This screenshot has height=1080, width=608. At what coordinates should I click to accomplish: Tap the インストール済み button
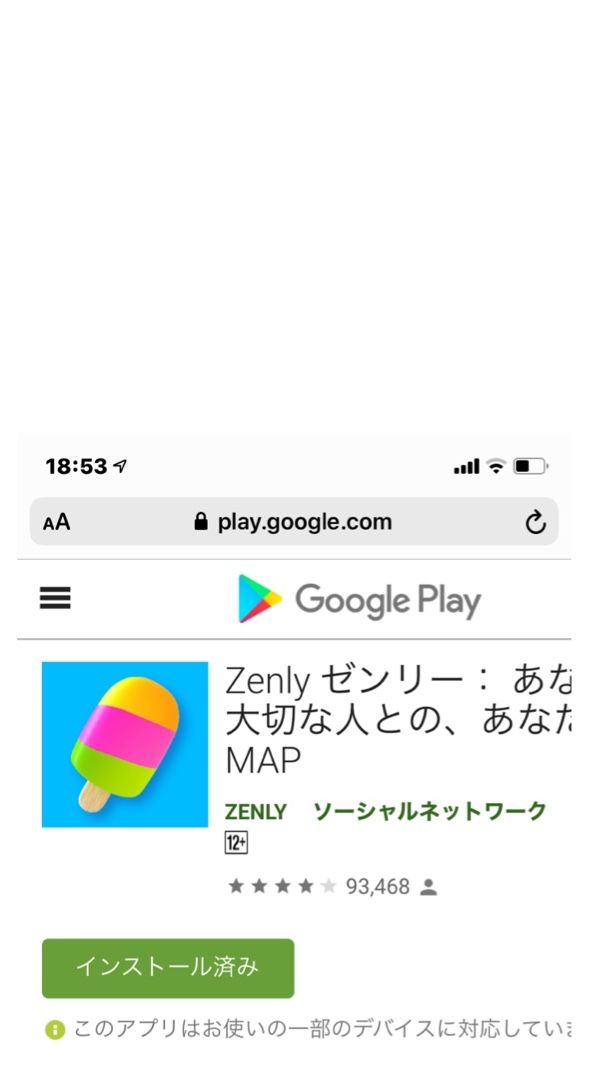(x=168, y=968)
